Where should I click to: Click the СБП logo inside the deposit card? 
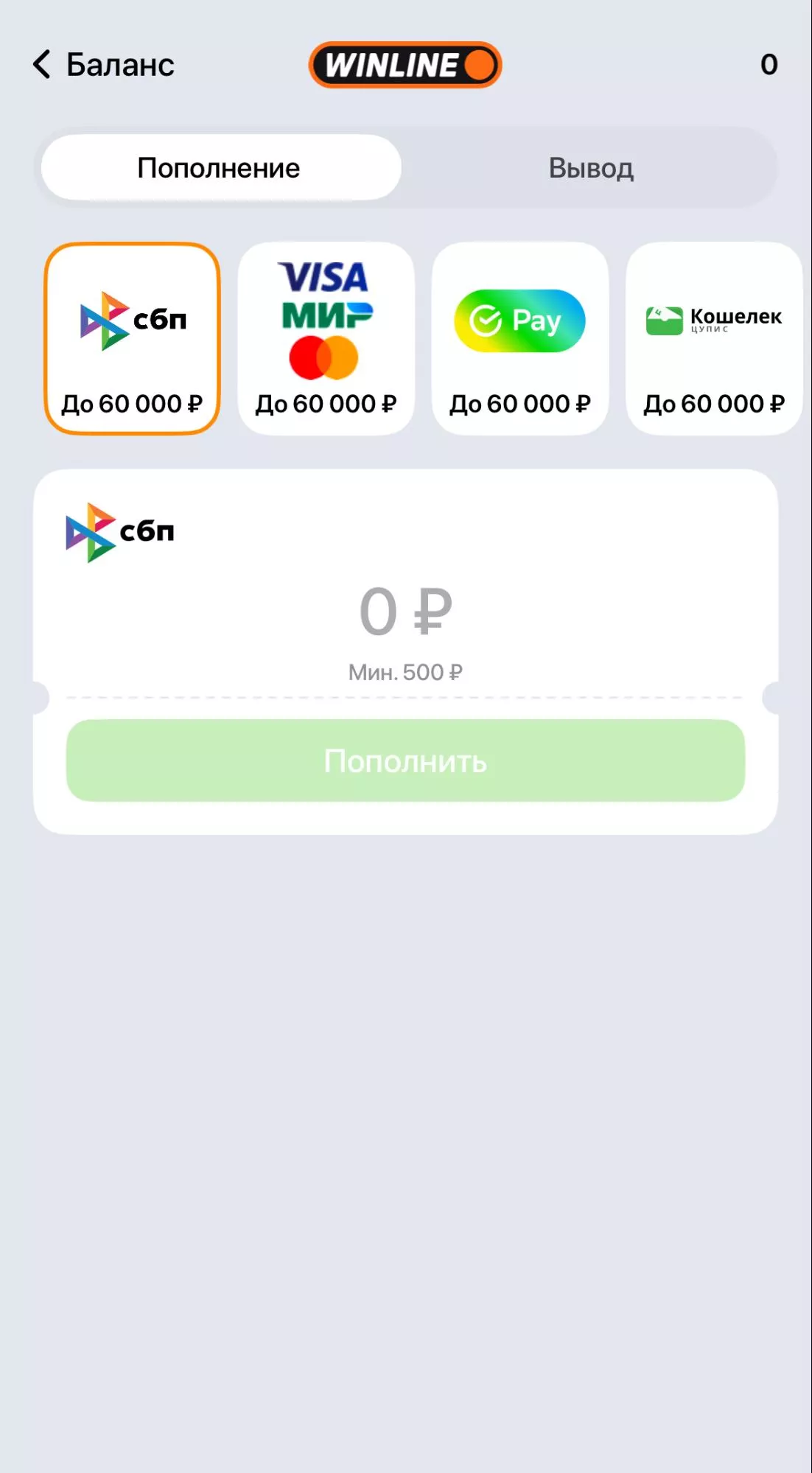[x=118, y=529]
